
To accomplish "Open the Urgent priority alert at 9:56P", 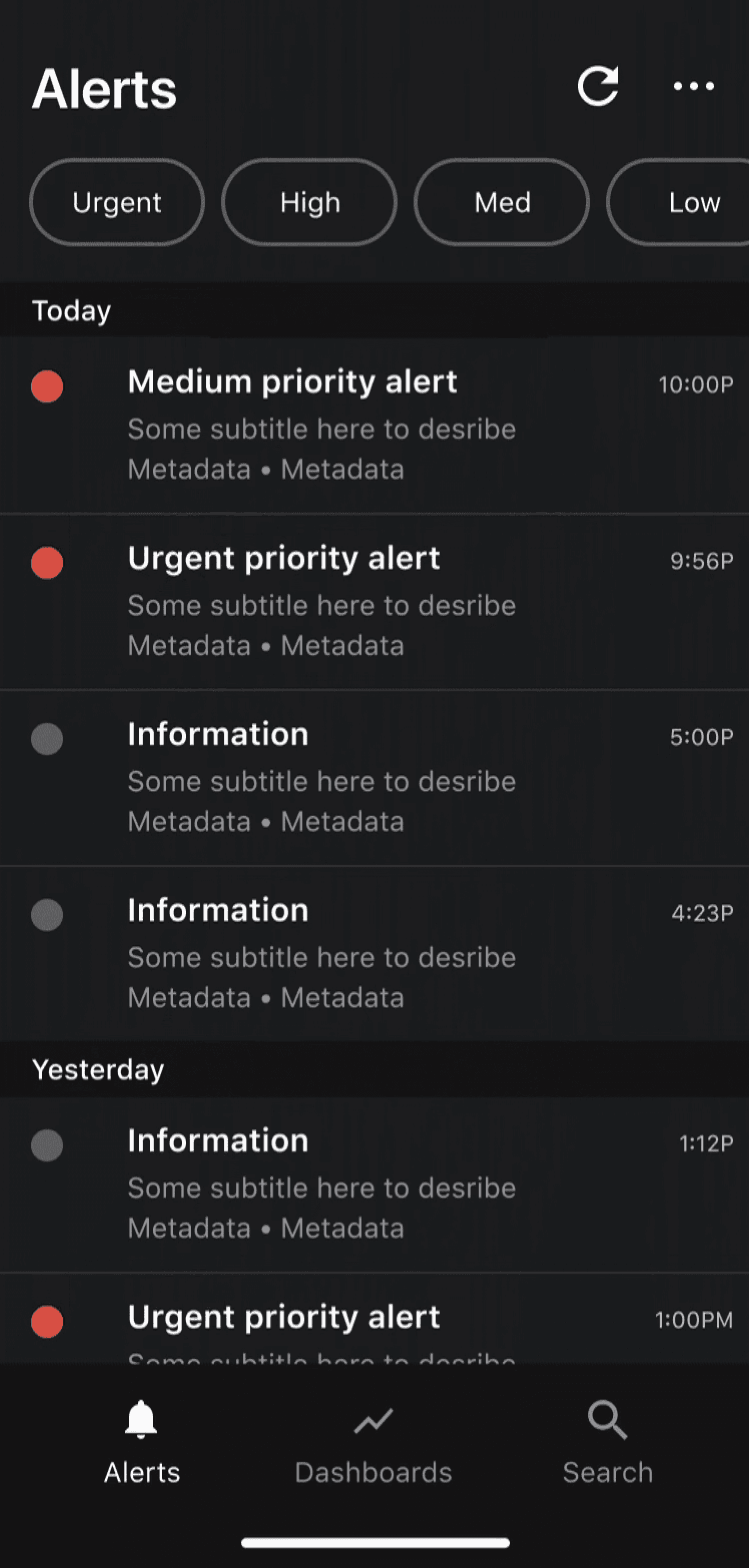I will [x=374, y=601].
